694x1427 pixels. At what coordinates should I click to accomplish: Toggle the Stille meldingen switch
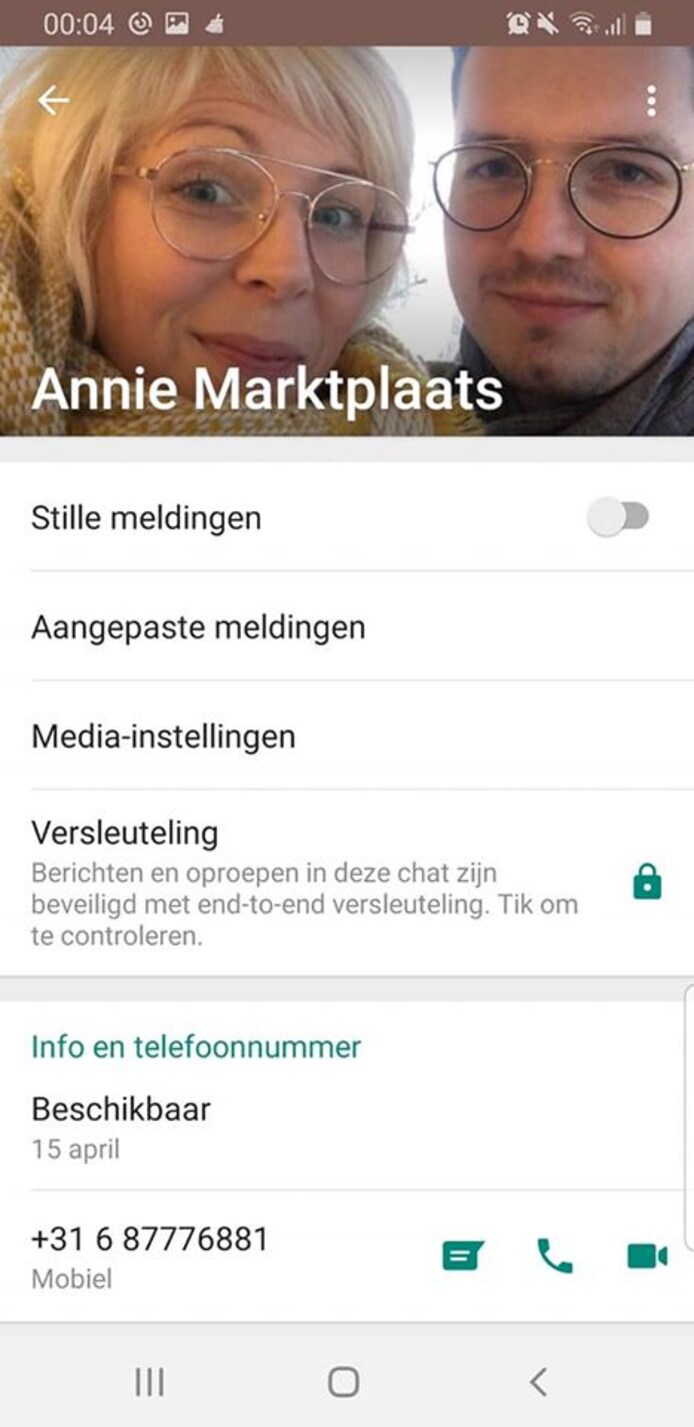(x=619, y=517)
